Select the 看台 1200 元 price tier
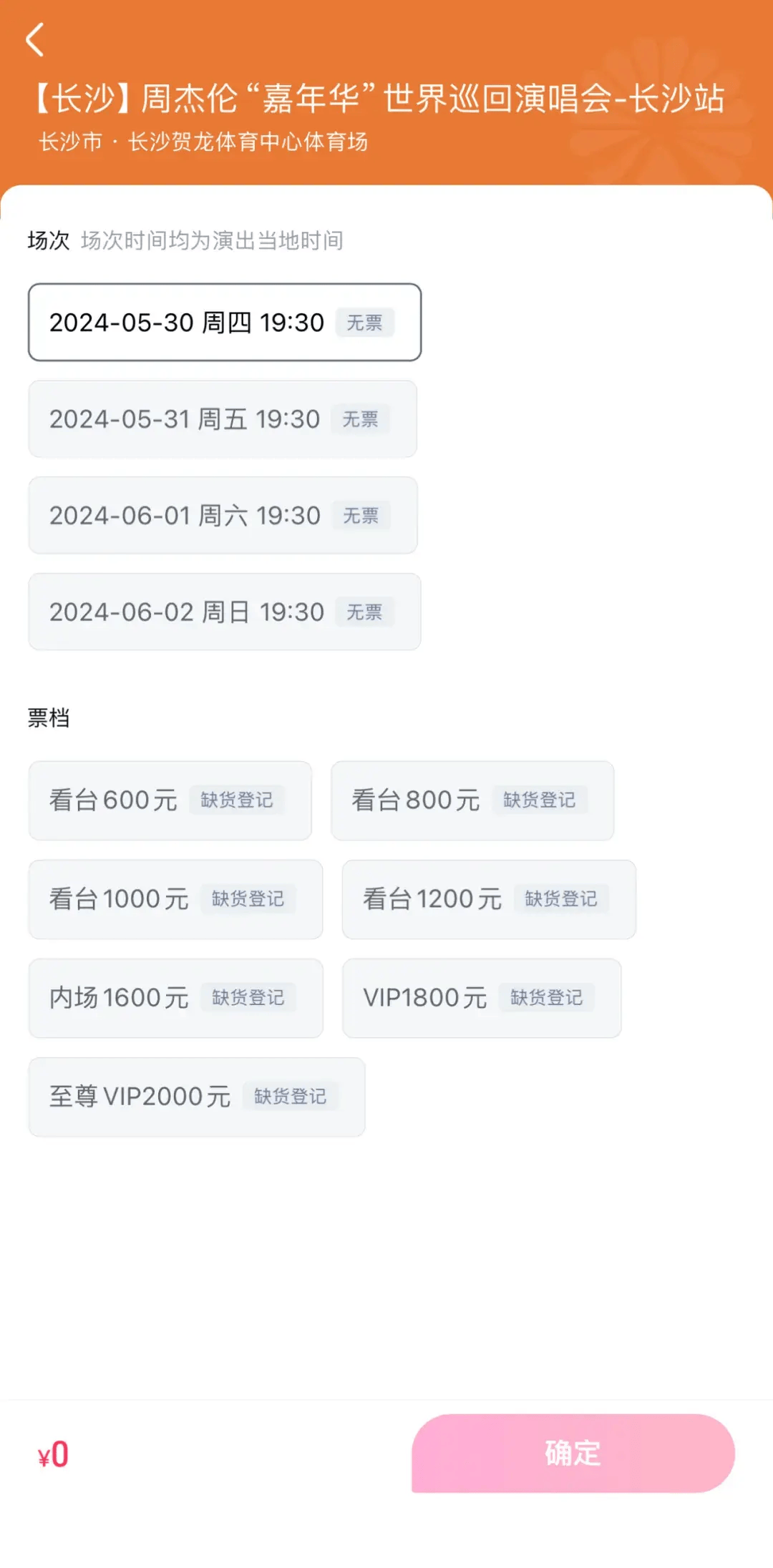Viewport: 773px width, 1568px height. click(489, 899)
